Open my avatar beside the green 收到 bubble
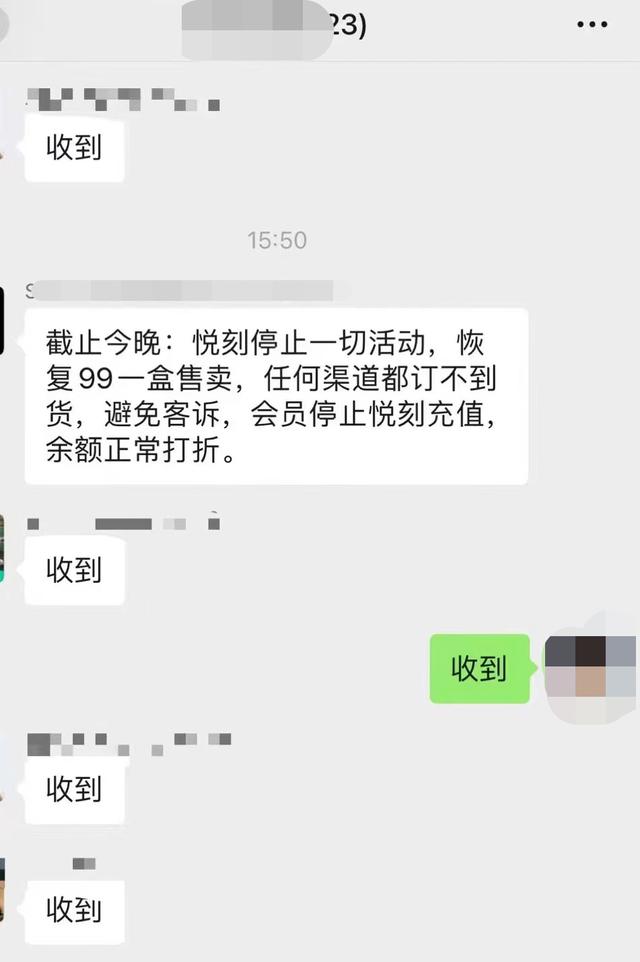The image size is (640, 962). coord(590,667)
